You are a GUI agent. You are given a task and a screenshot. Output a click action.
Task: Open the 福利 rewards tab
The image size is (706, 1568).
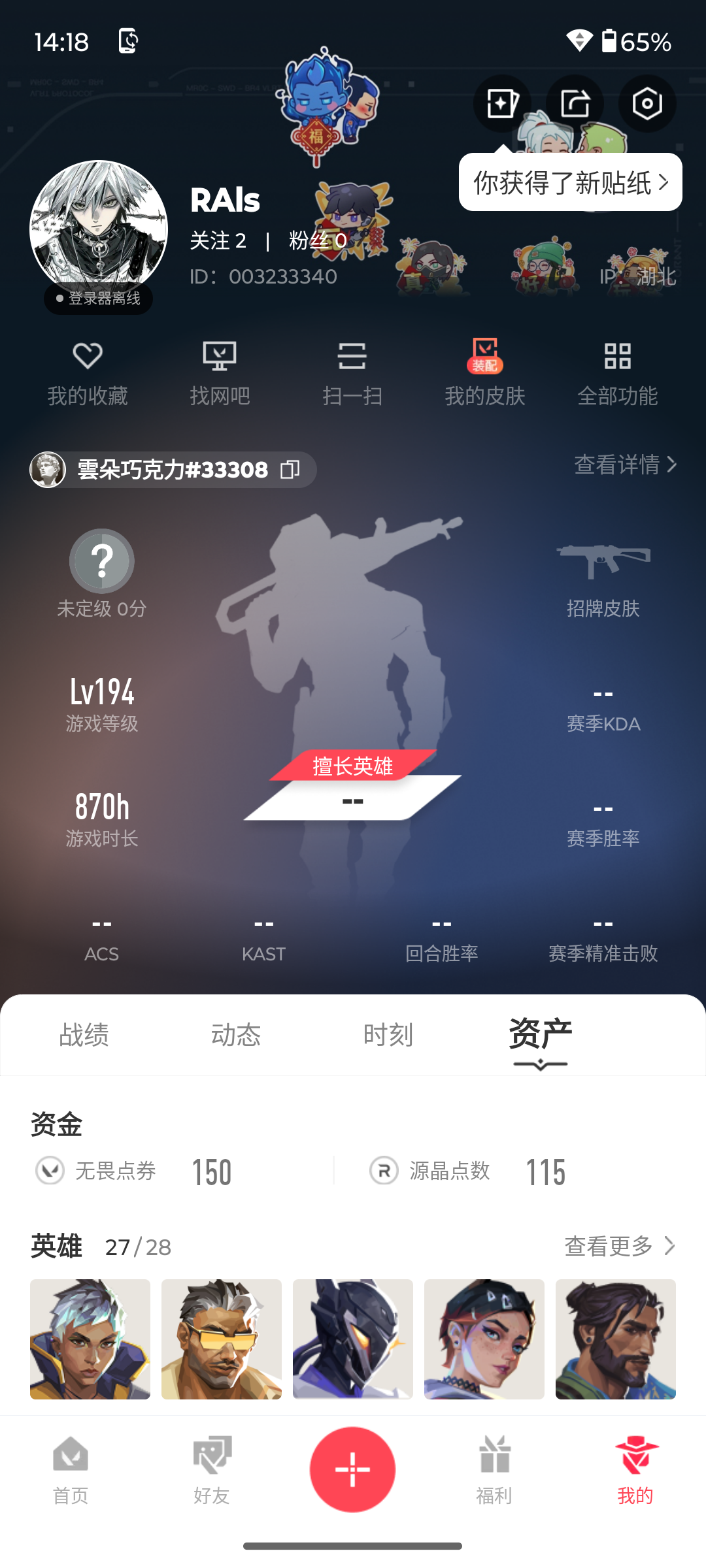point(494,1470)
